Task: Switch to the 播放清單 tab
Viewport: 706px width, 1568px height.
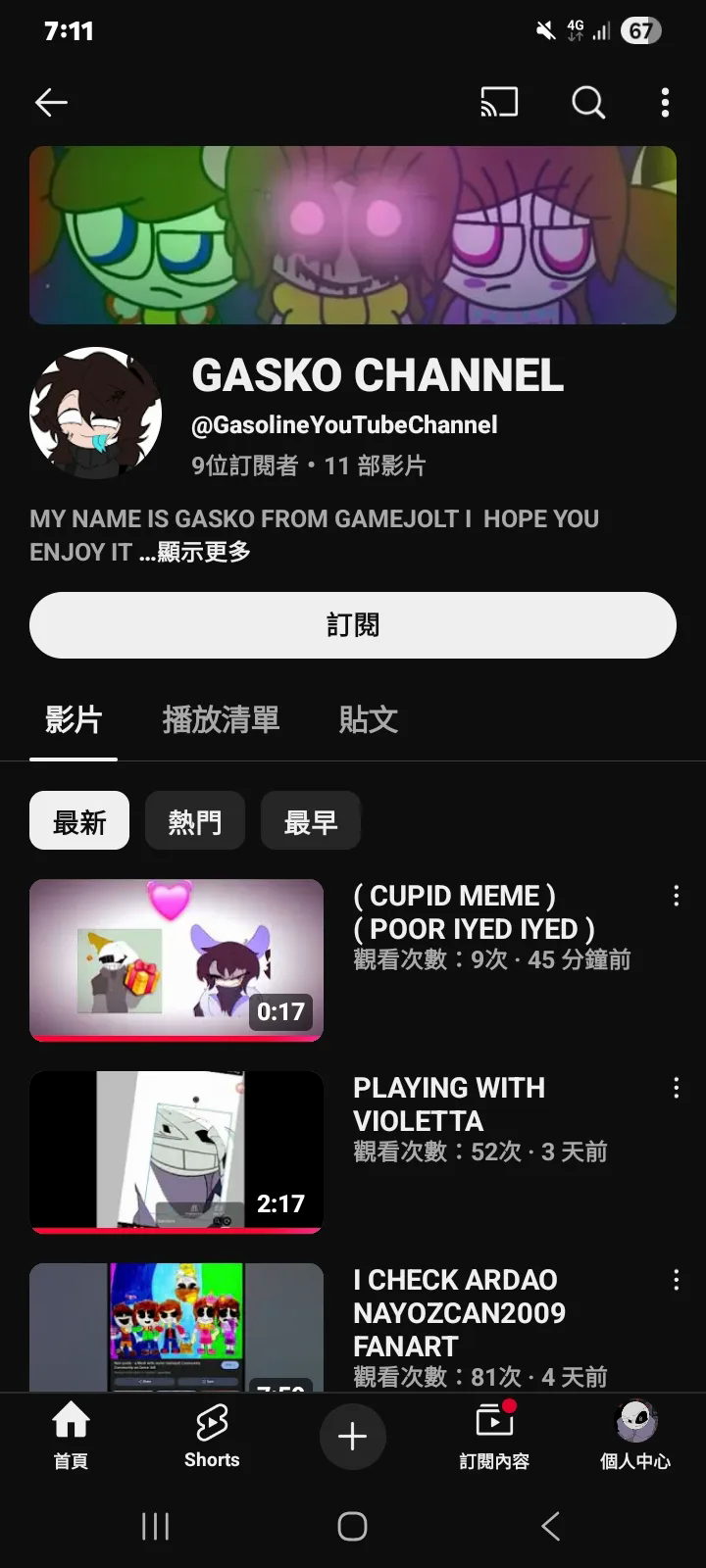Action: [x=221, y=720]
